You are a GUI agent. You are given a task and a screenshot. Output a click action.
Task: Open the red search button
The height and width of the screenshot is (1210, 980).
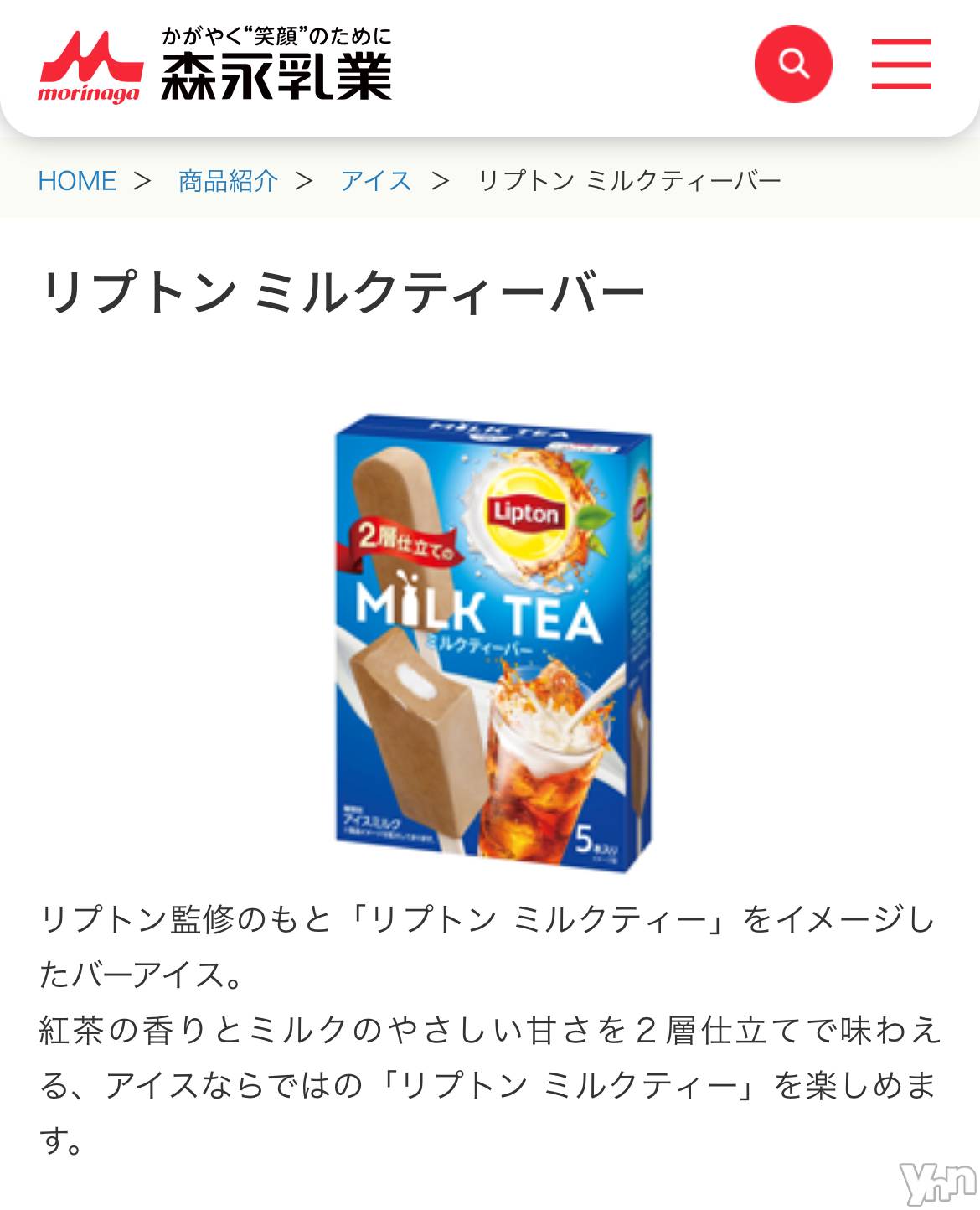(792, 64)
